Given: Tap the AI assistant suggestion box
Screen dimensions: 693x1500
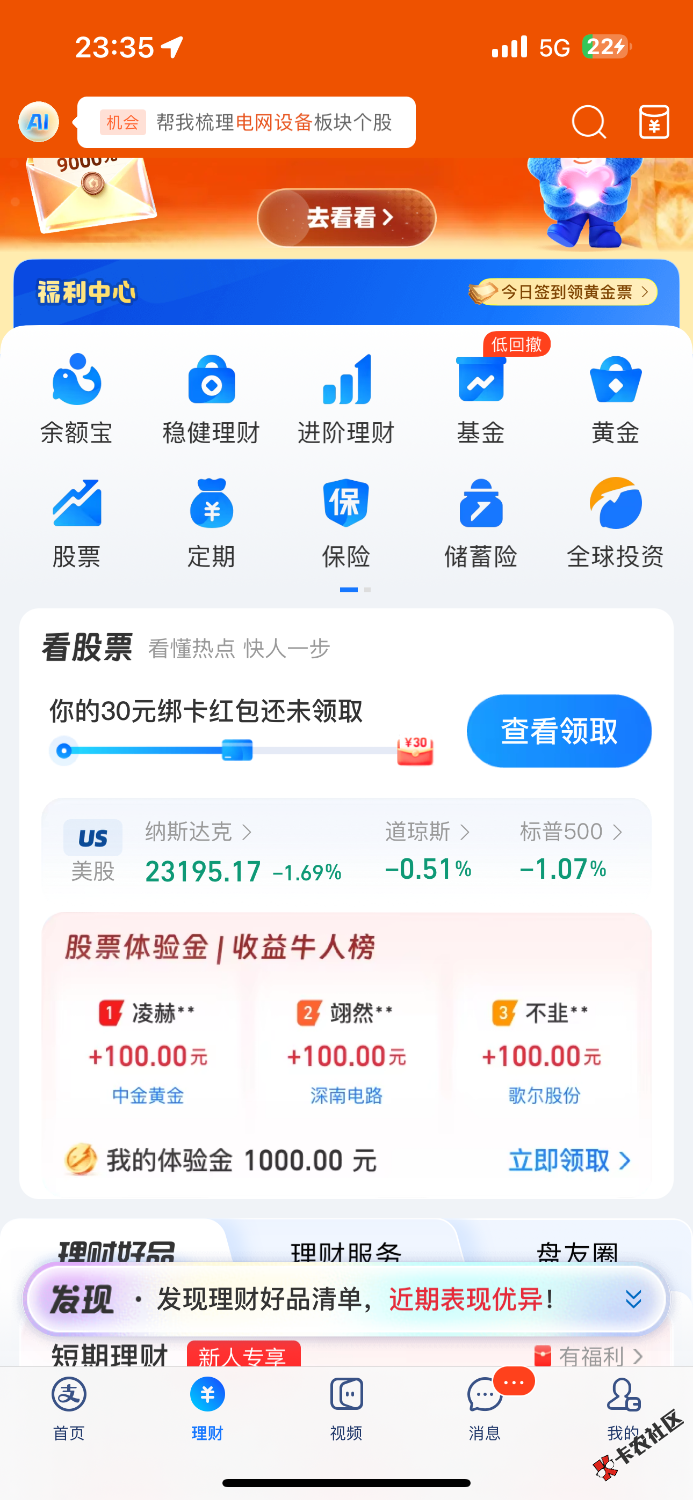Looking at the screenshot, I should pyautogui.click(x=246, y=123).
